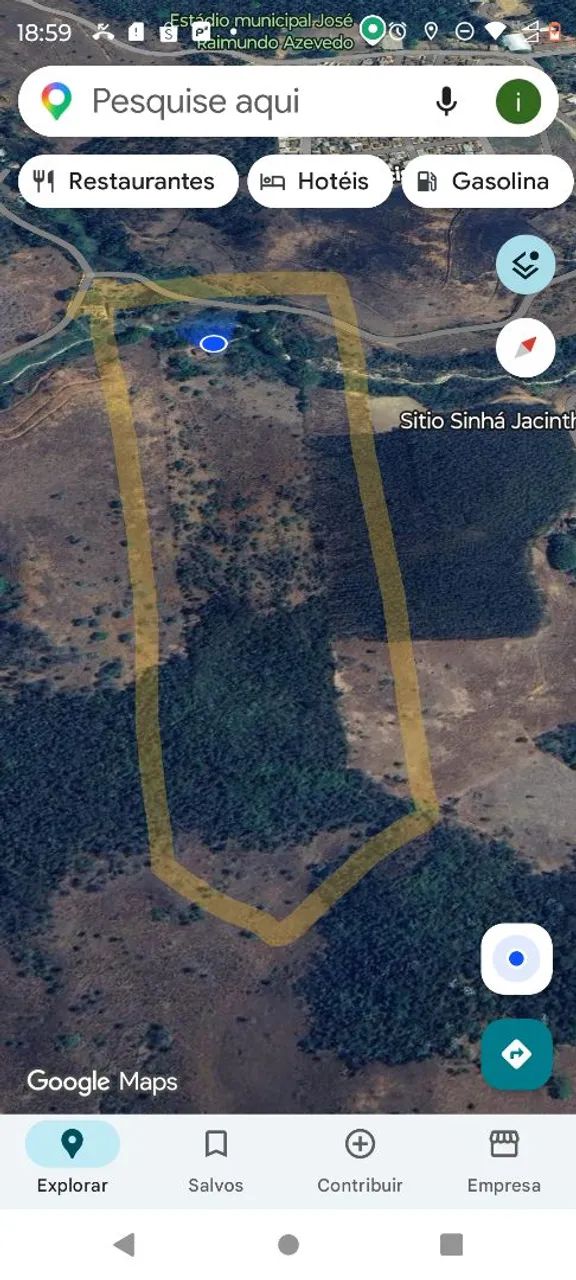
Task: Open the directions button
Action: (x=516, y=1054)
